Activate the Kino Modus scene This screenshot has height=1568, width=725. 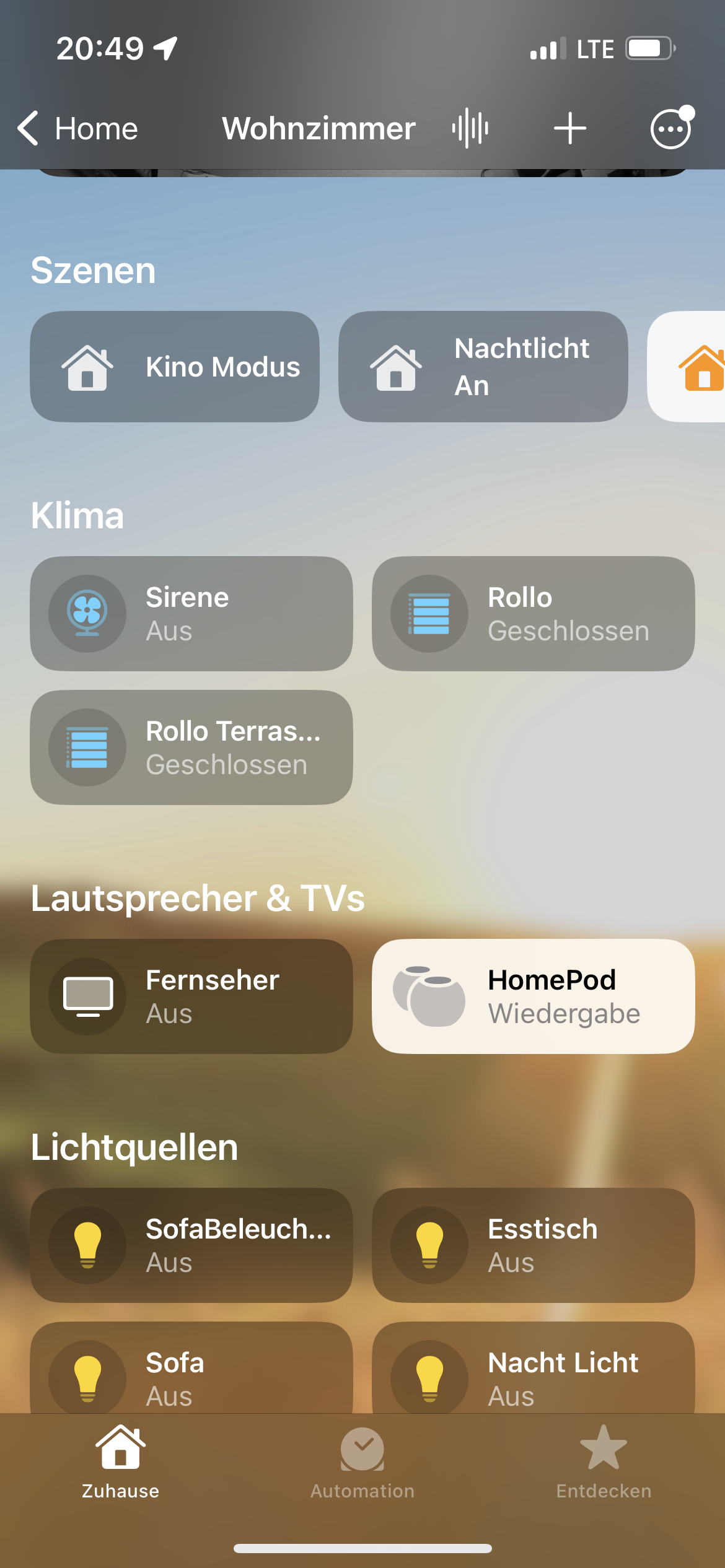point(175,367)
